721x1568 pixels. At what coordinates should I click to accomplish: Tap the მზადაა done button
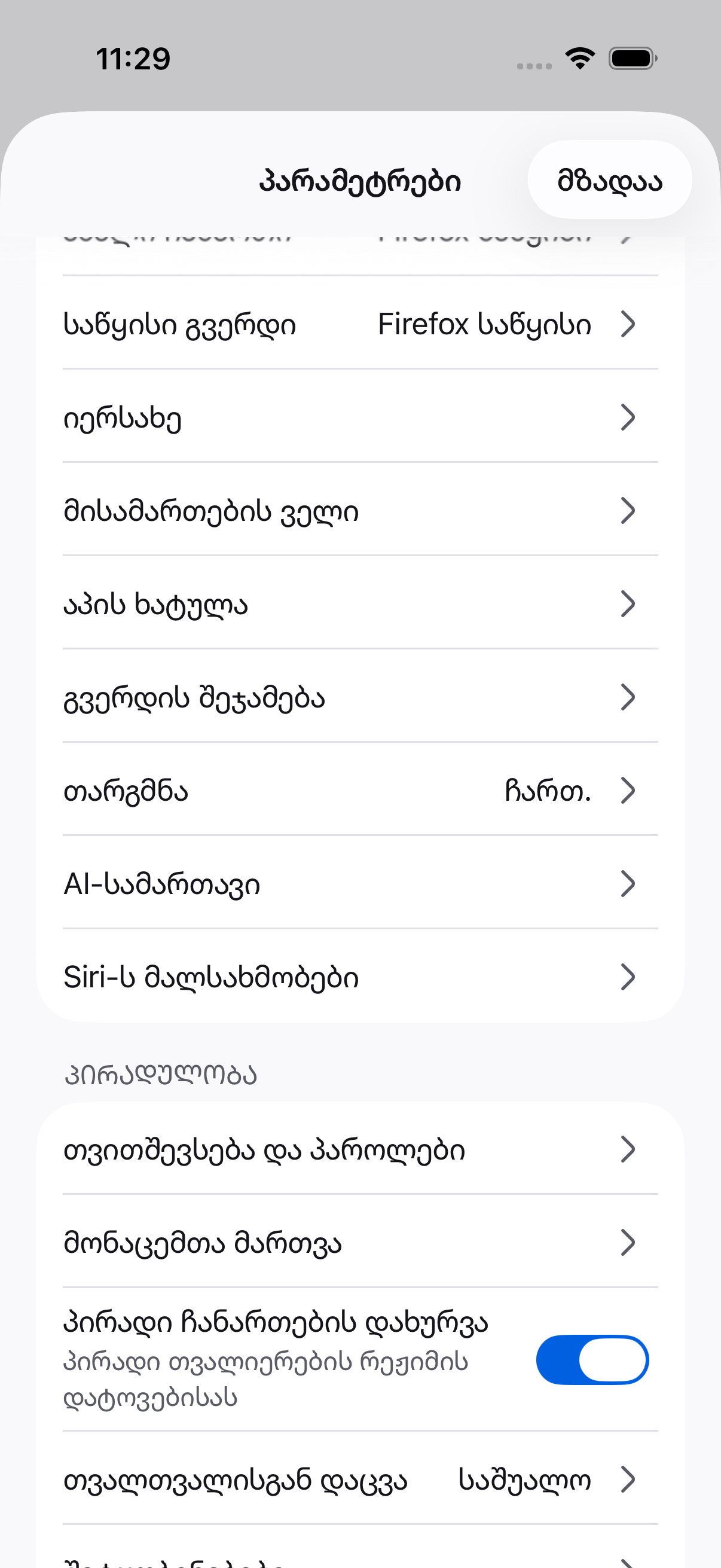(x=610, y=179)
